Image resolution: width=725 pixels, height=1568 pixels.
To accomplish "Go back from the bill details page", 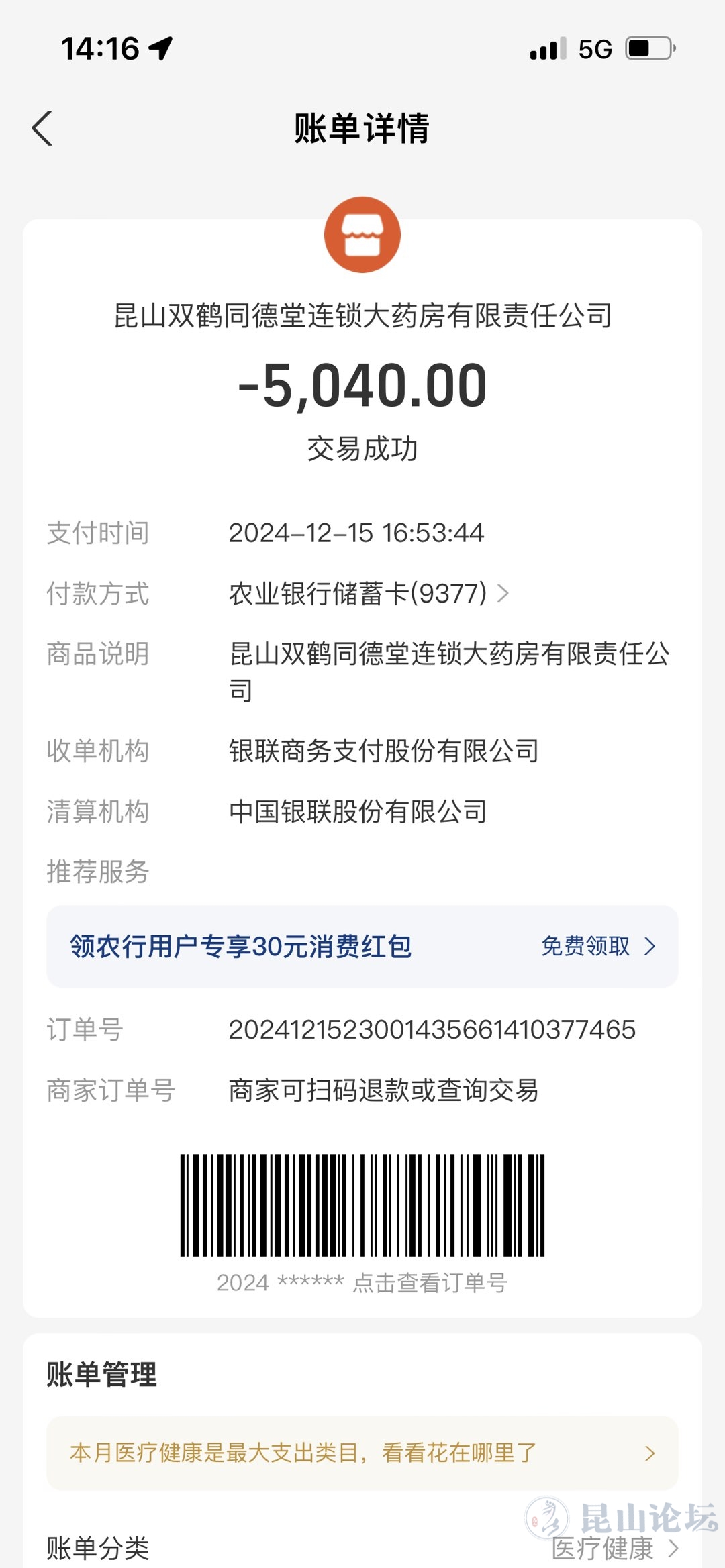I will pos(42,128).
